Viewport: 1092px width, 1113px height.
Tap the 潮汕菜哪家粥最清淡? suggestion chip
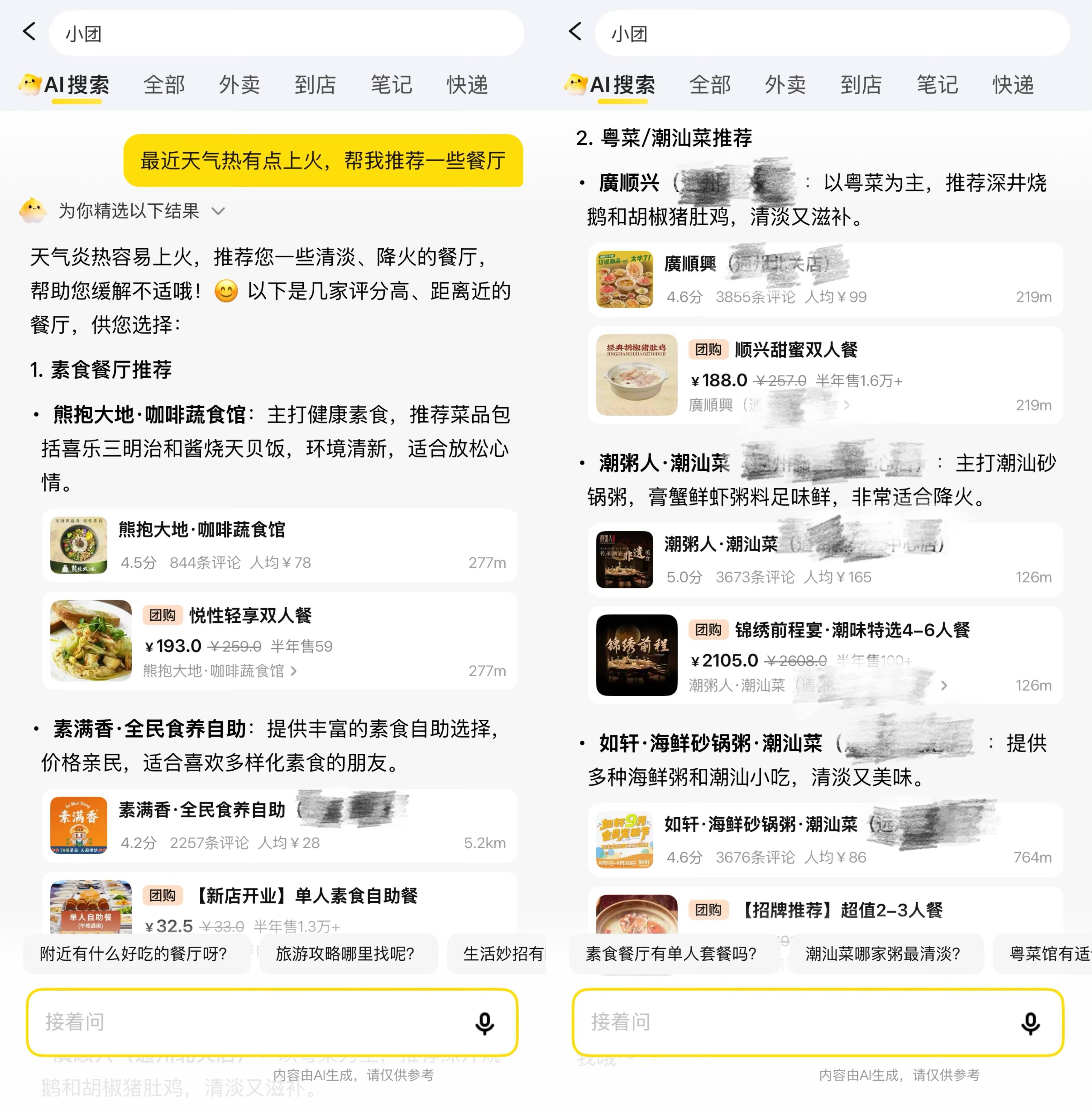(x=883, y=954)
